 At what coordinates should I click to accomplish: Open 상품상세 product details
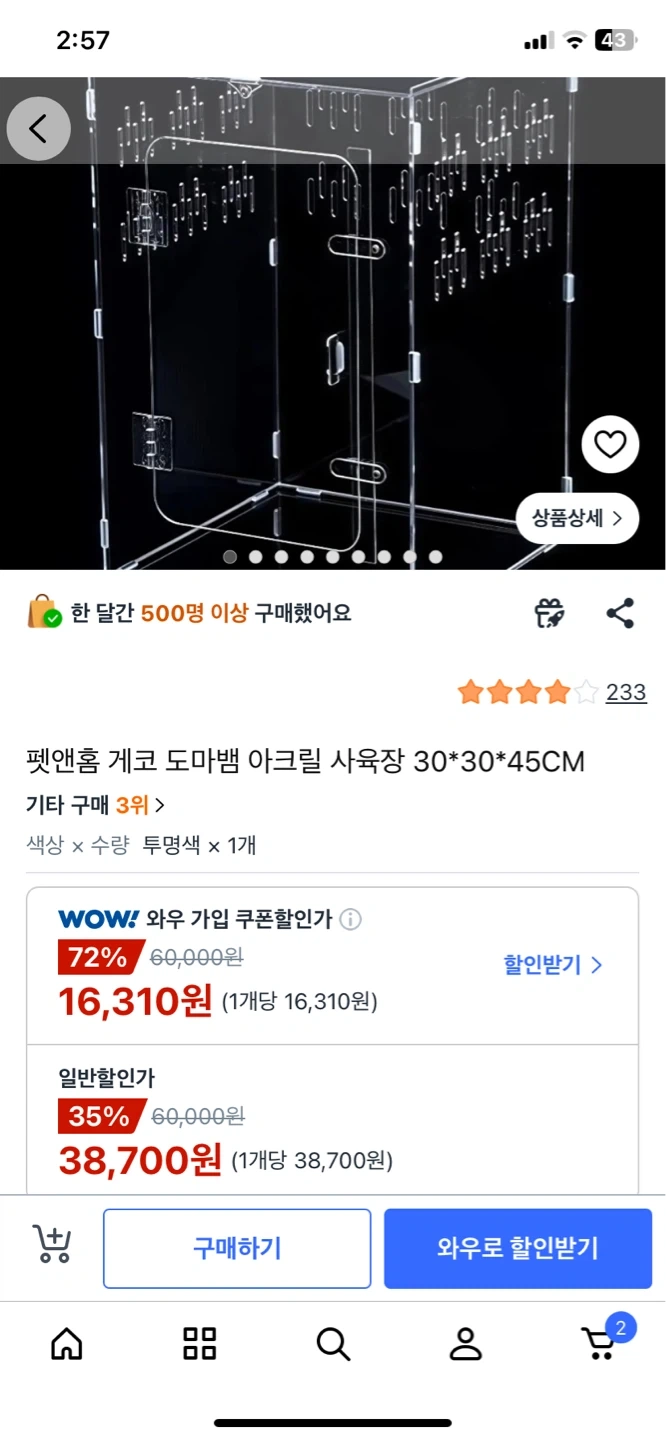[x=577, y=518]
